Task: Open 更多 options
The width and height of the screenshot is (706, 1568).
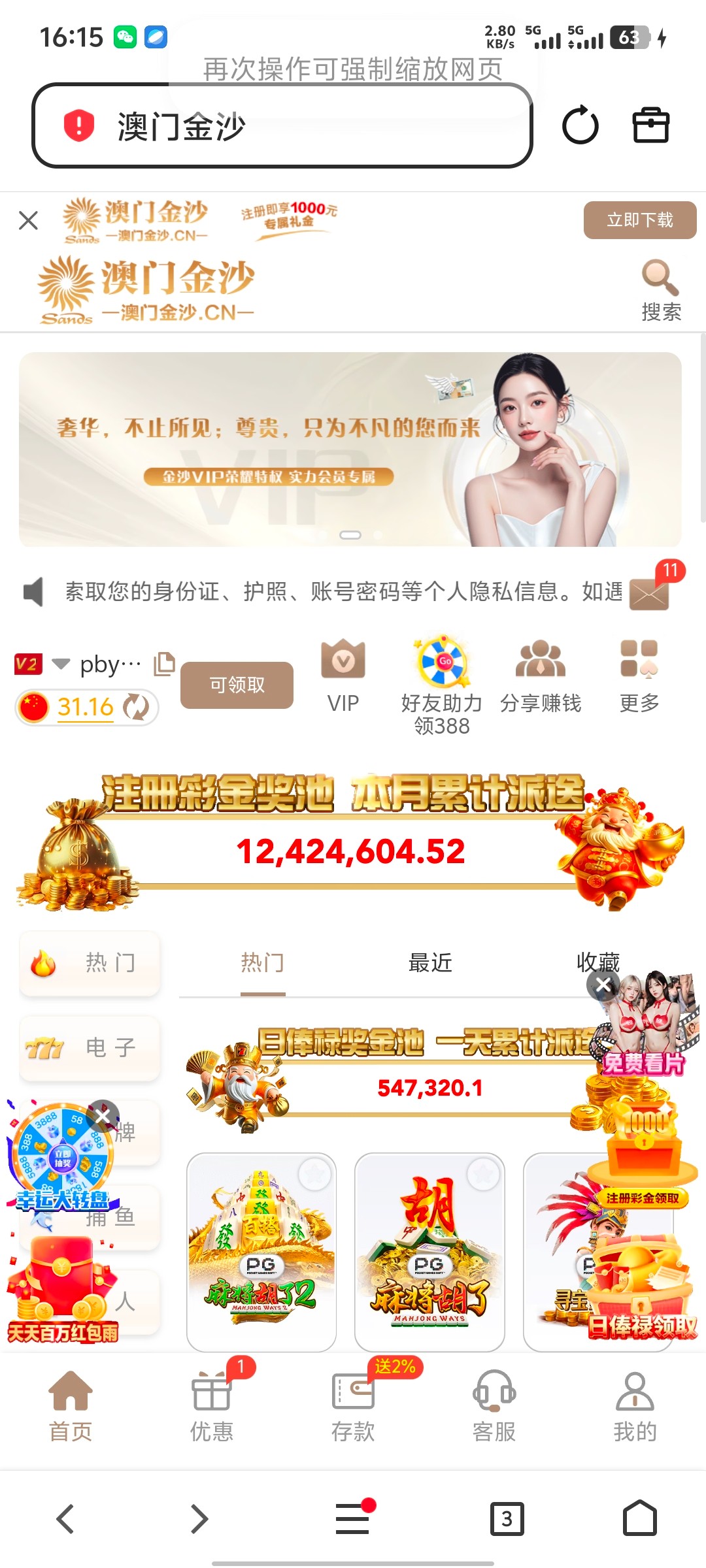Action: coord(639,675)
